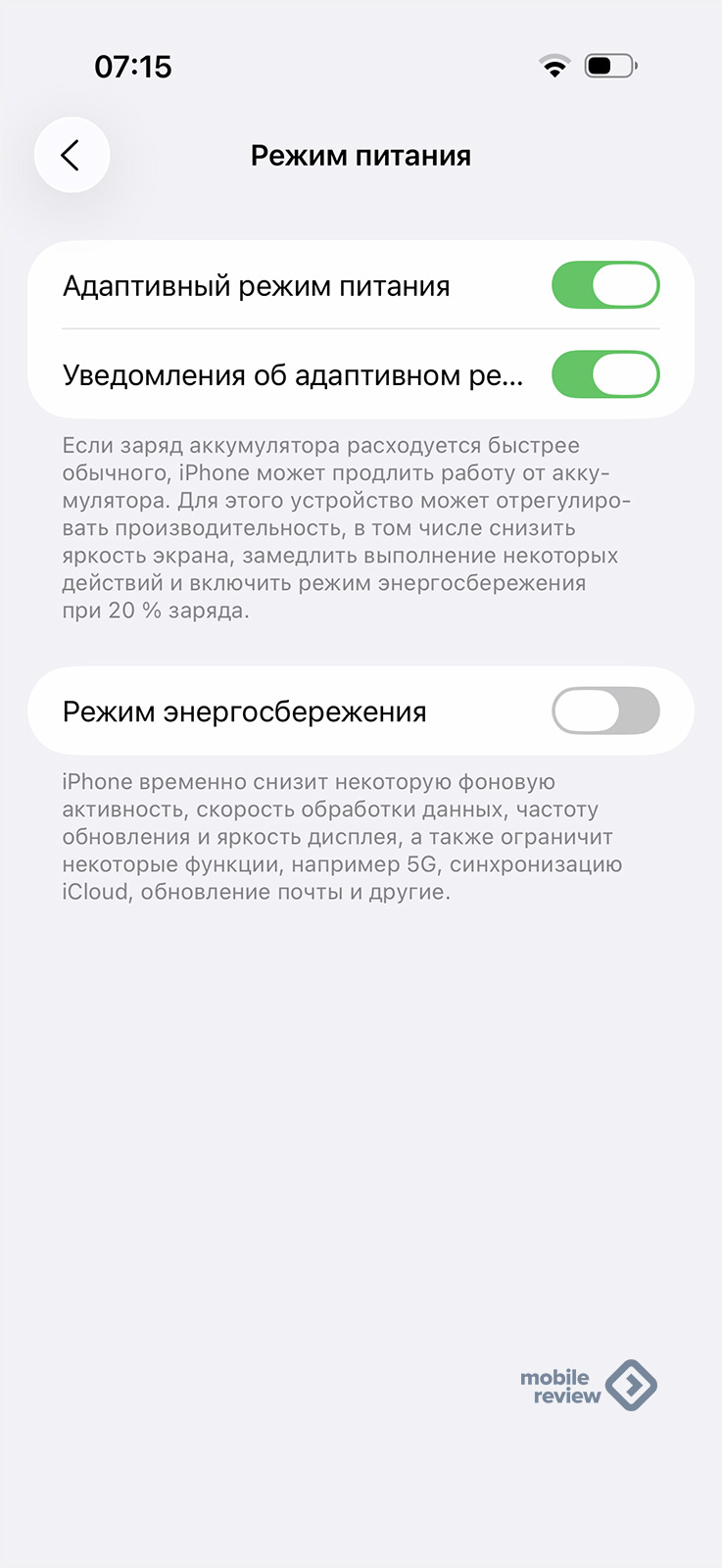Go back from Режим питания screen
This screenshot has height=1568, width=722.
click(72, 155)
